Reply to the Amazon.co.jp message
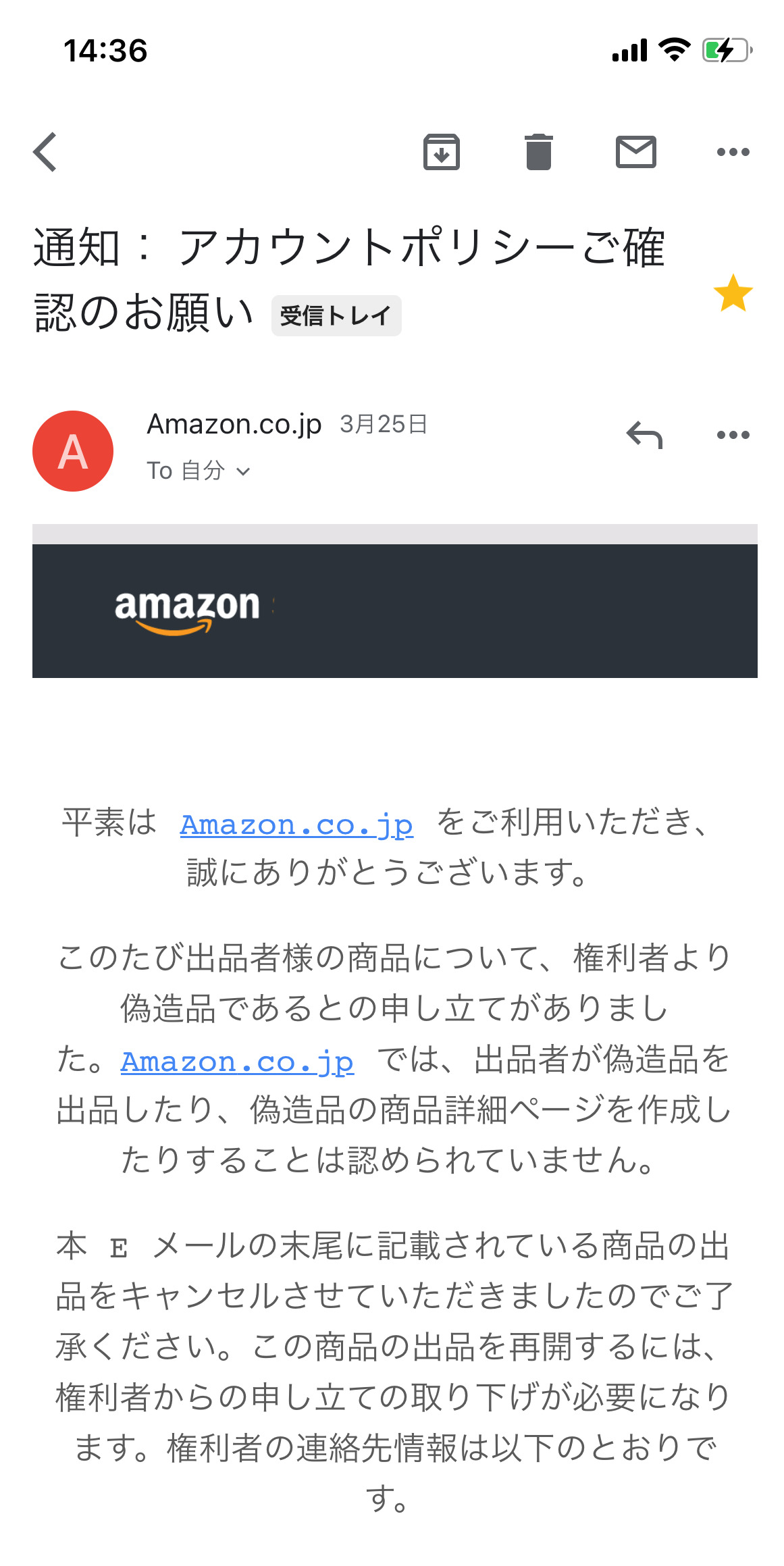The height and width of the screenshot is (1566, 784). point(644,435)
